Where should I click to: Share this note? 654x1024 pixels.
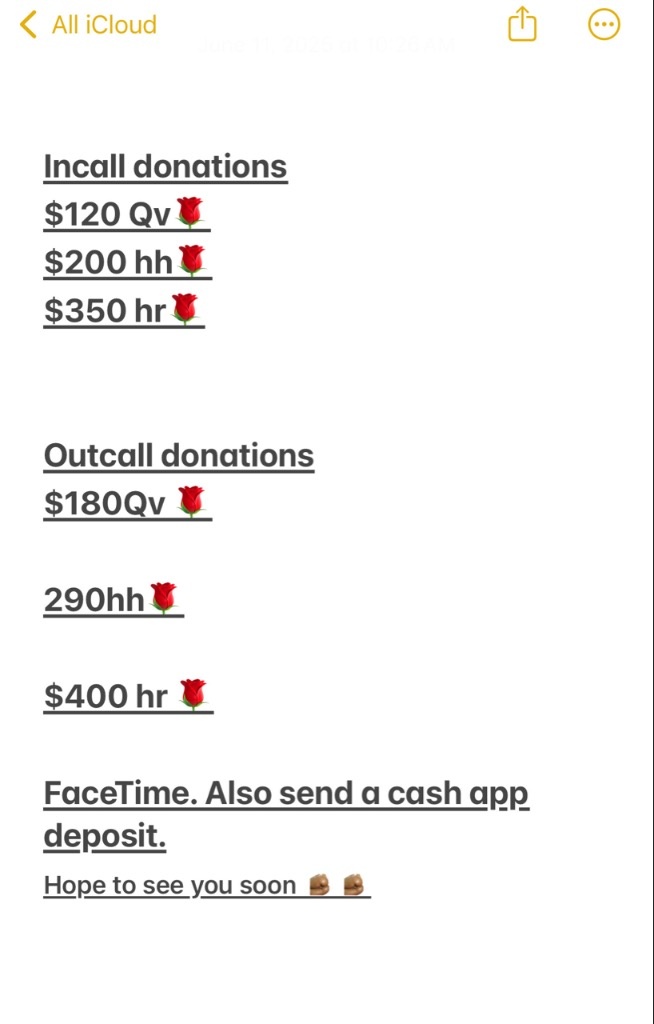click(522, 24)
